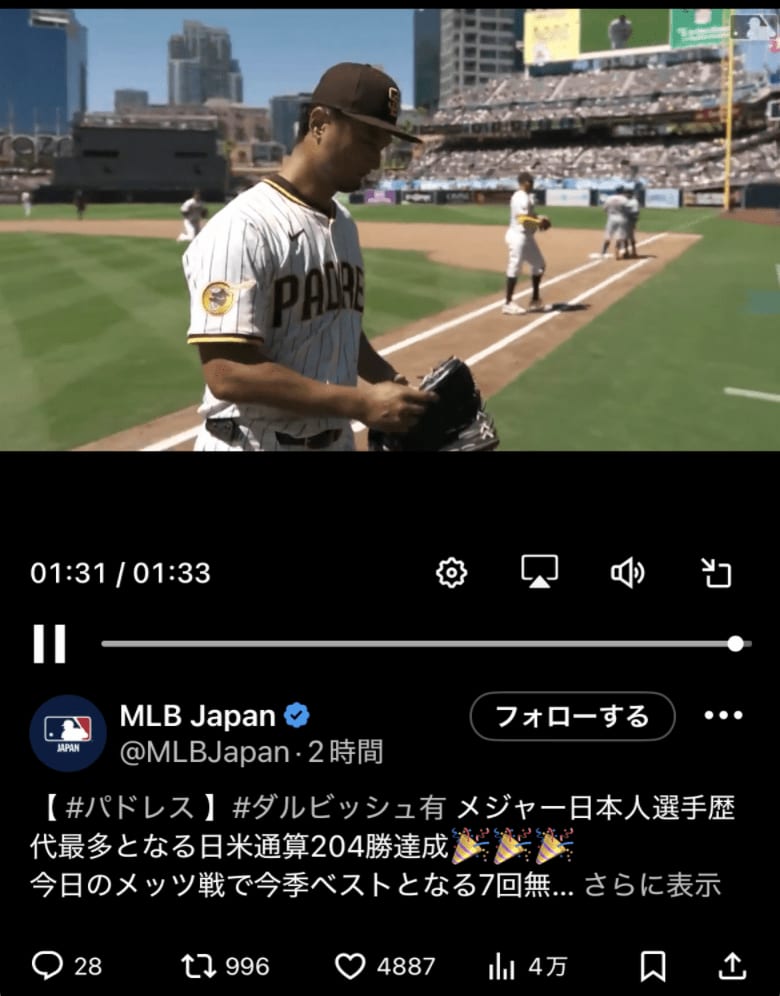Cast video via AirPlay icon
The height and width of the screenshot is (996, 780).
539,572
